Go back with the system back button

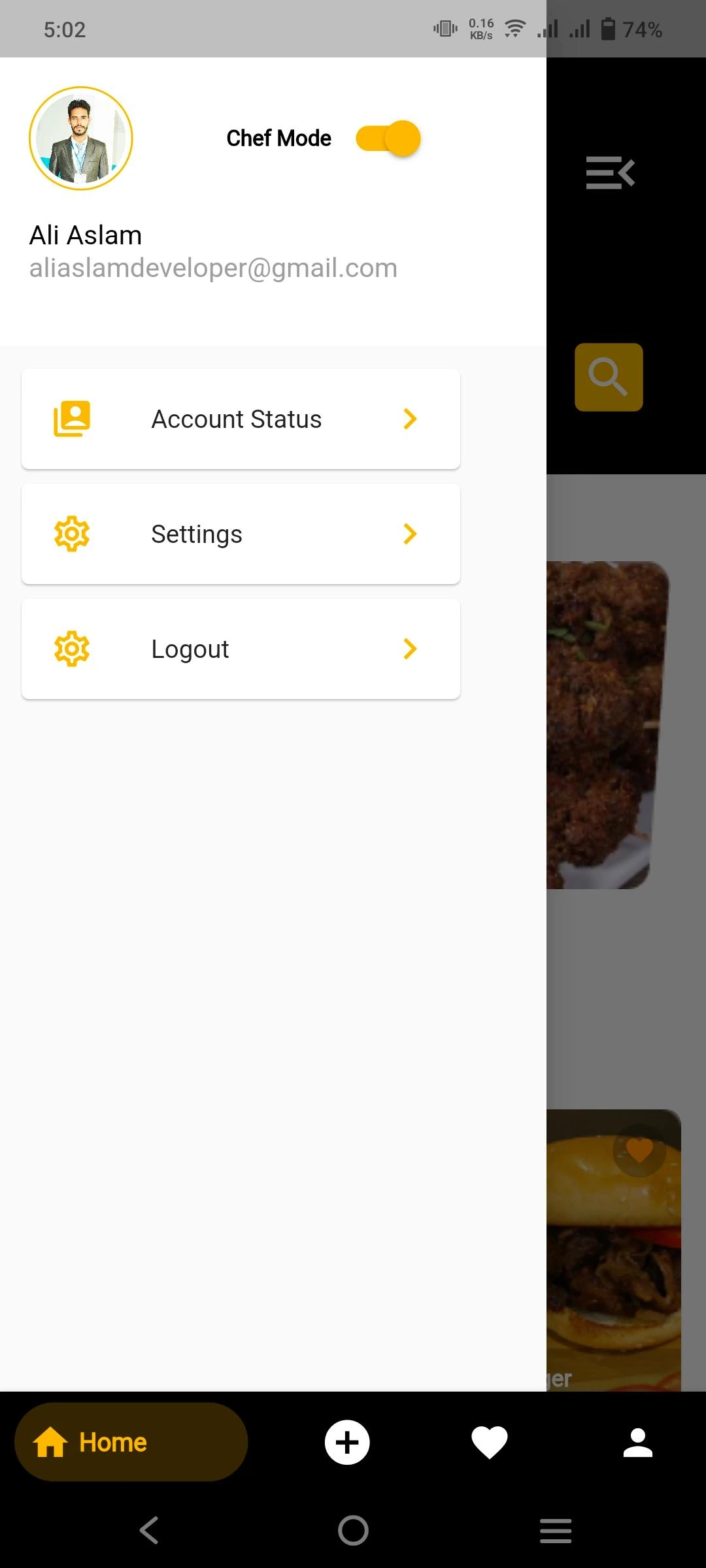[x=149, y=1530]
